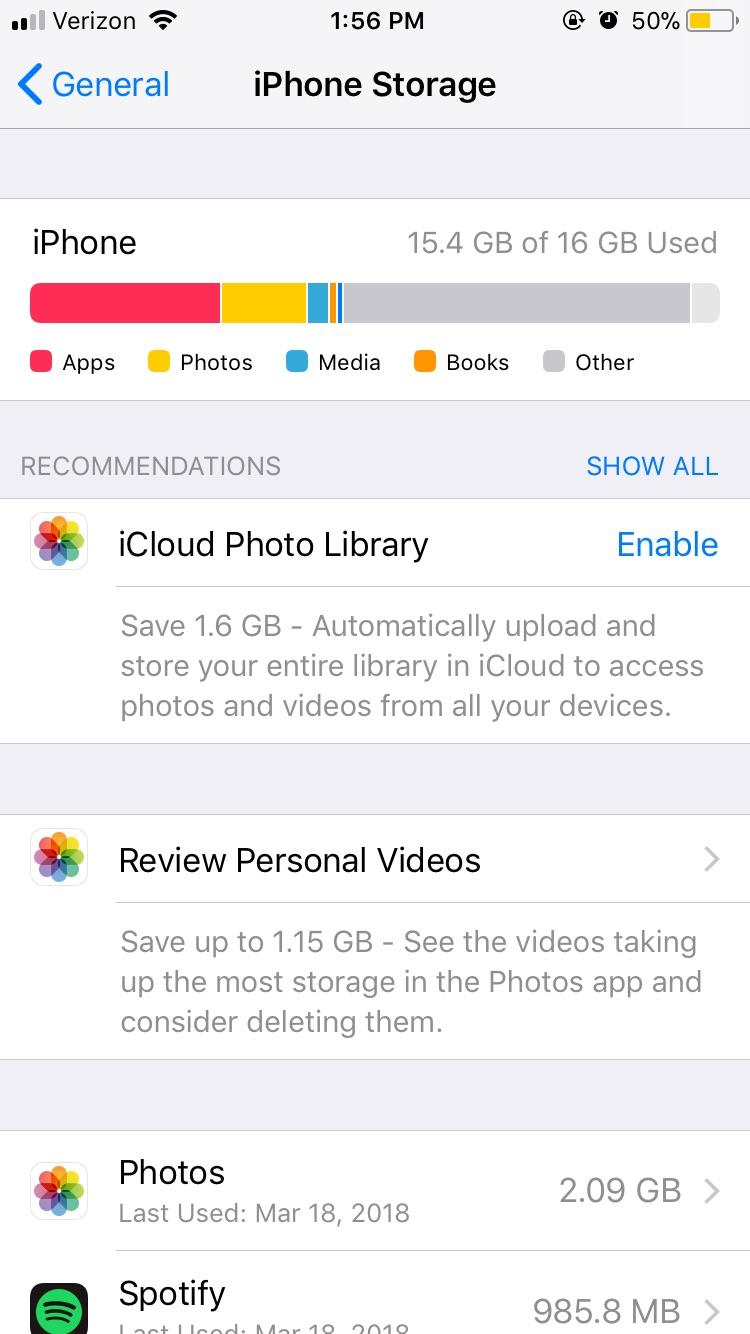Enable iCloud Photo Library
Screen dimensions: 750x1334
click(x=667, y=544)
